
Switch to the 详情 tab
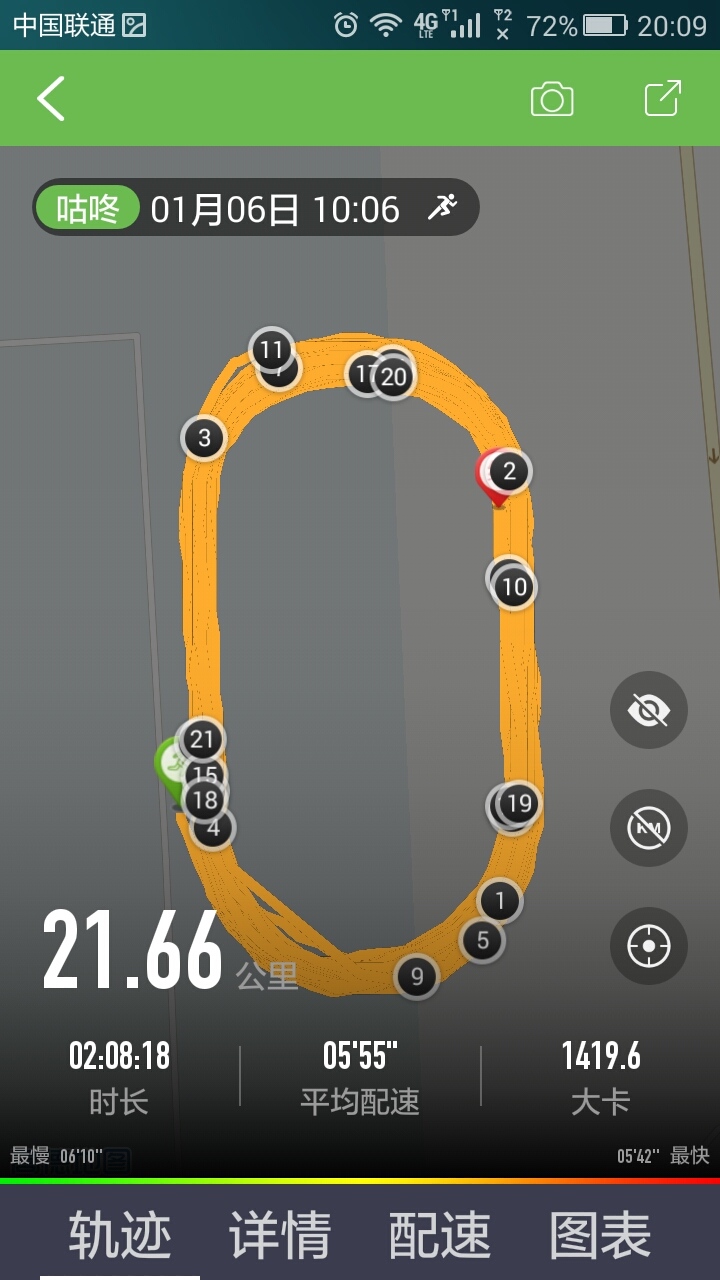(x=280, y=1235)
